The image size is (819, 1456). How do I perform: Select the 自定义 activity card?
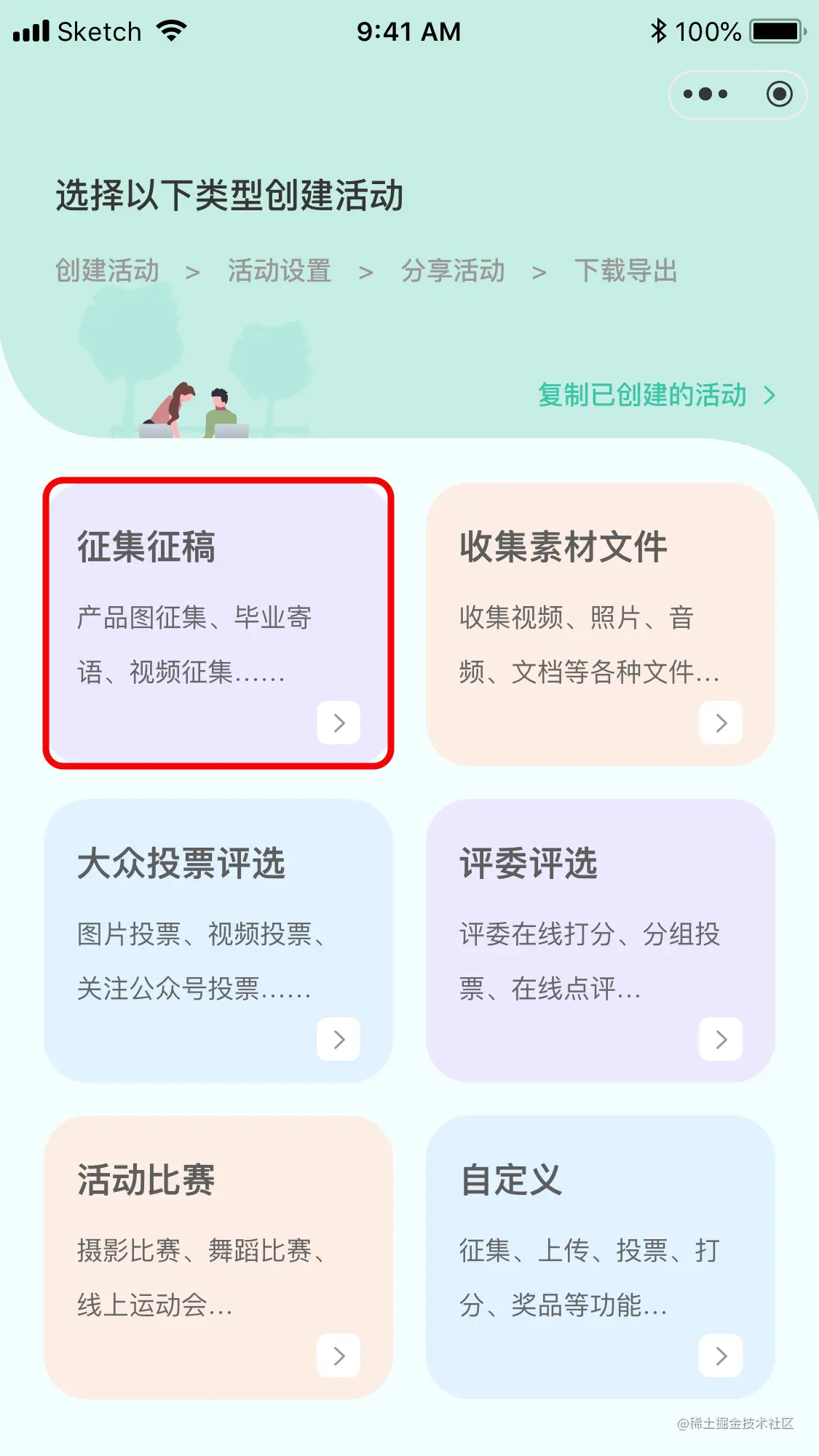point(600,1257)
